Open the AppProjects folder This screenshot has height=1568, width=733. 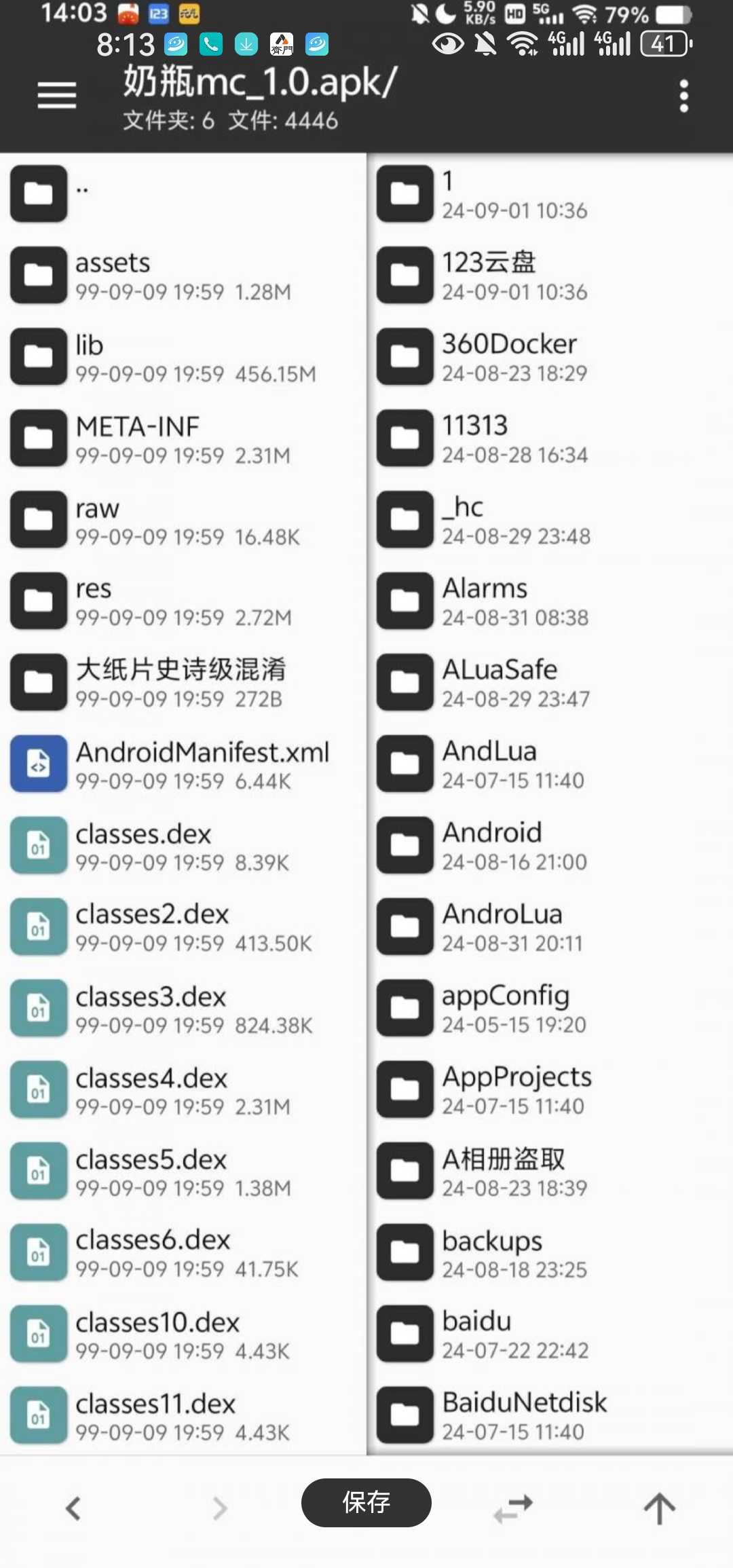548,1090
